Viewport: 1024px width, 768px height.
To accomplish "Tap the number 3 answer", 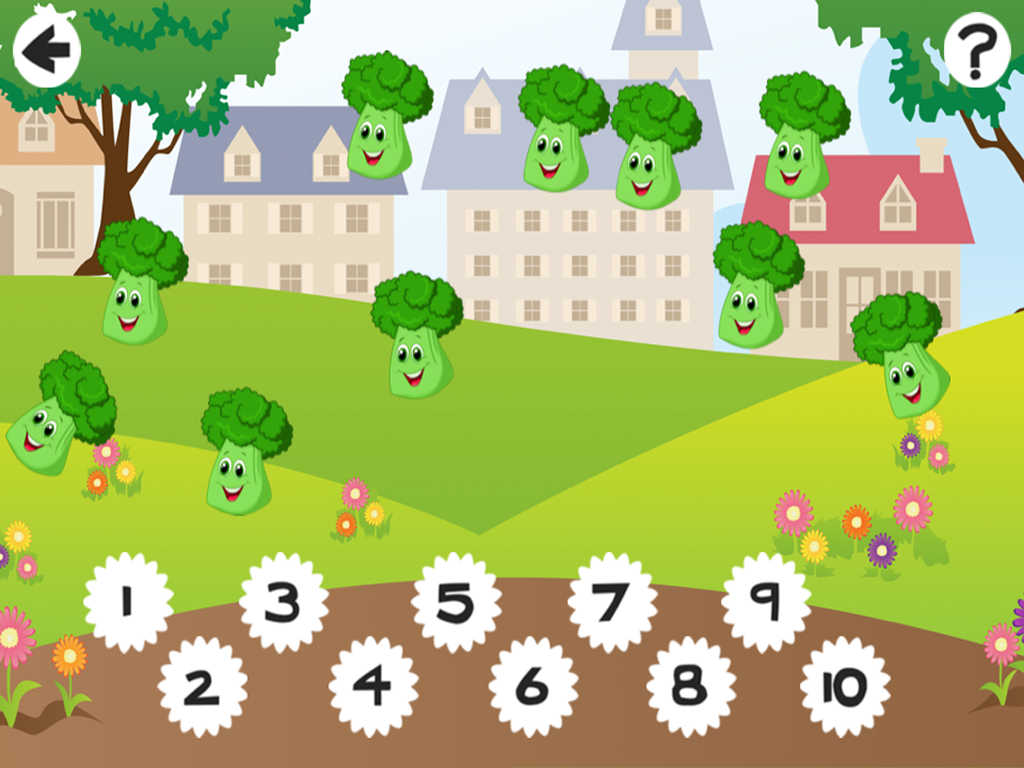I will click(x=284, y=602).
